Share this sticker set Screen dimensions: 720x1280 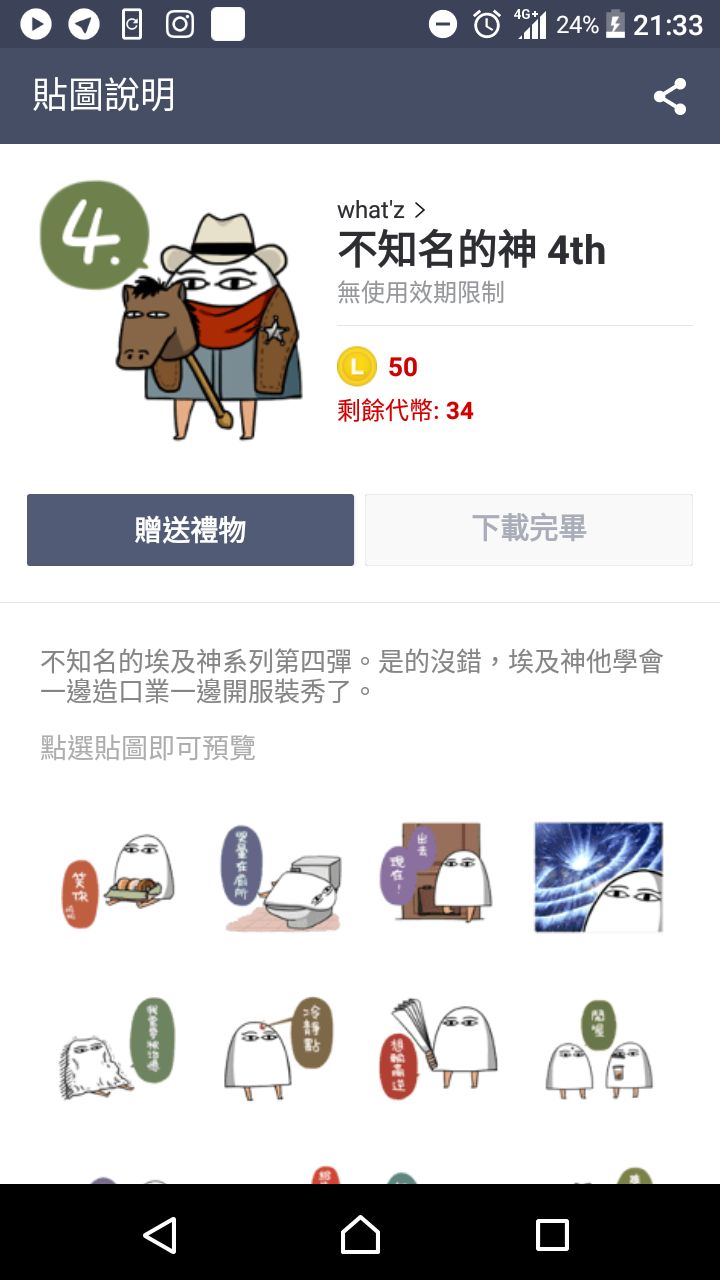[669, 97]
